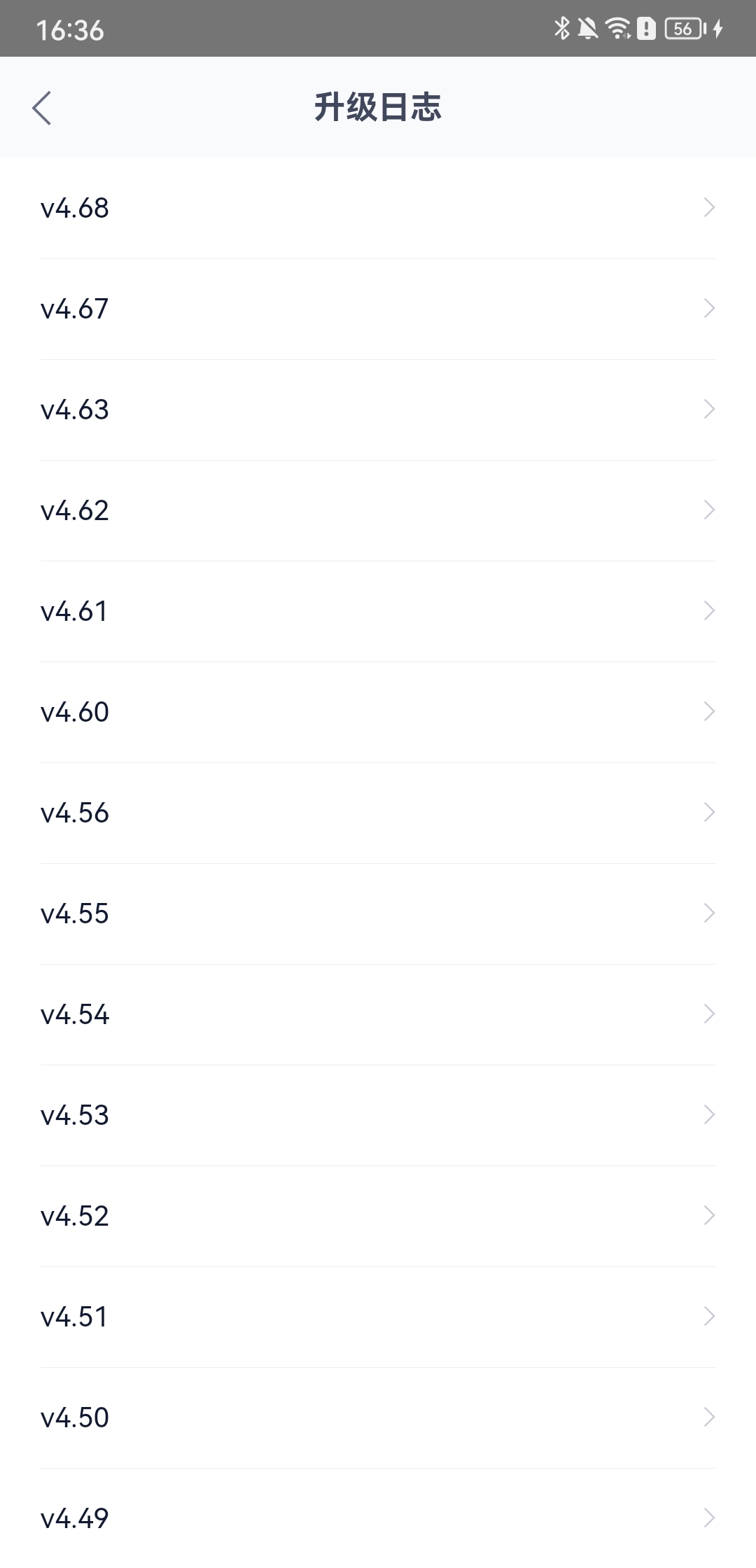View the v4.56 upgrade log
Screen dimensions: 756x1568
[378, 813]
